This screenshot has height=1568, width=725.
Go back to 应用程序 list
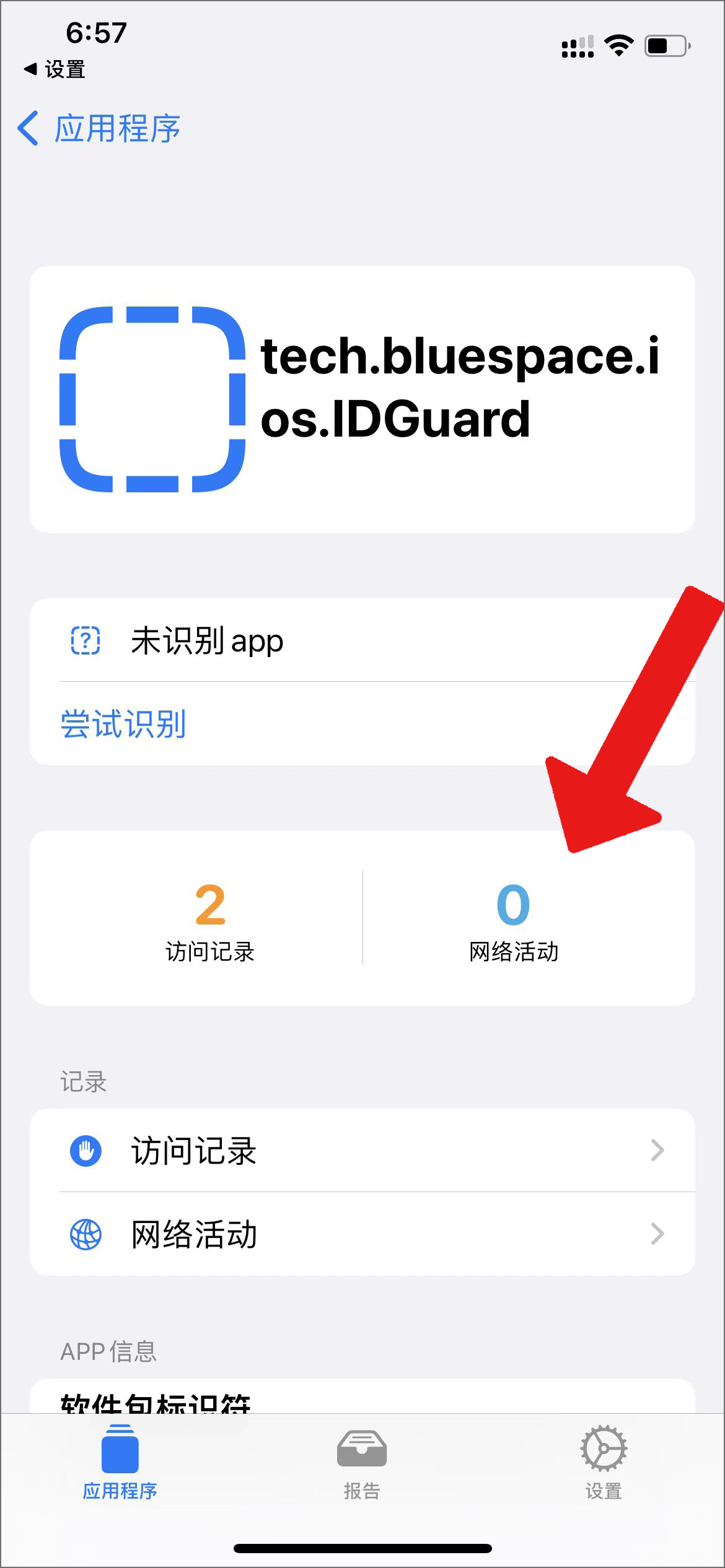point(99,129)
